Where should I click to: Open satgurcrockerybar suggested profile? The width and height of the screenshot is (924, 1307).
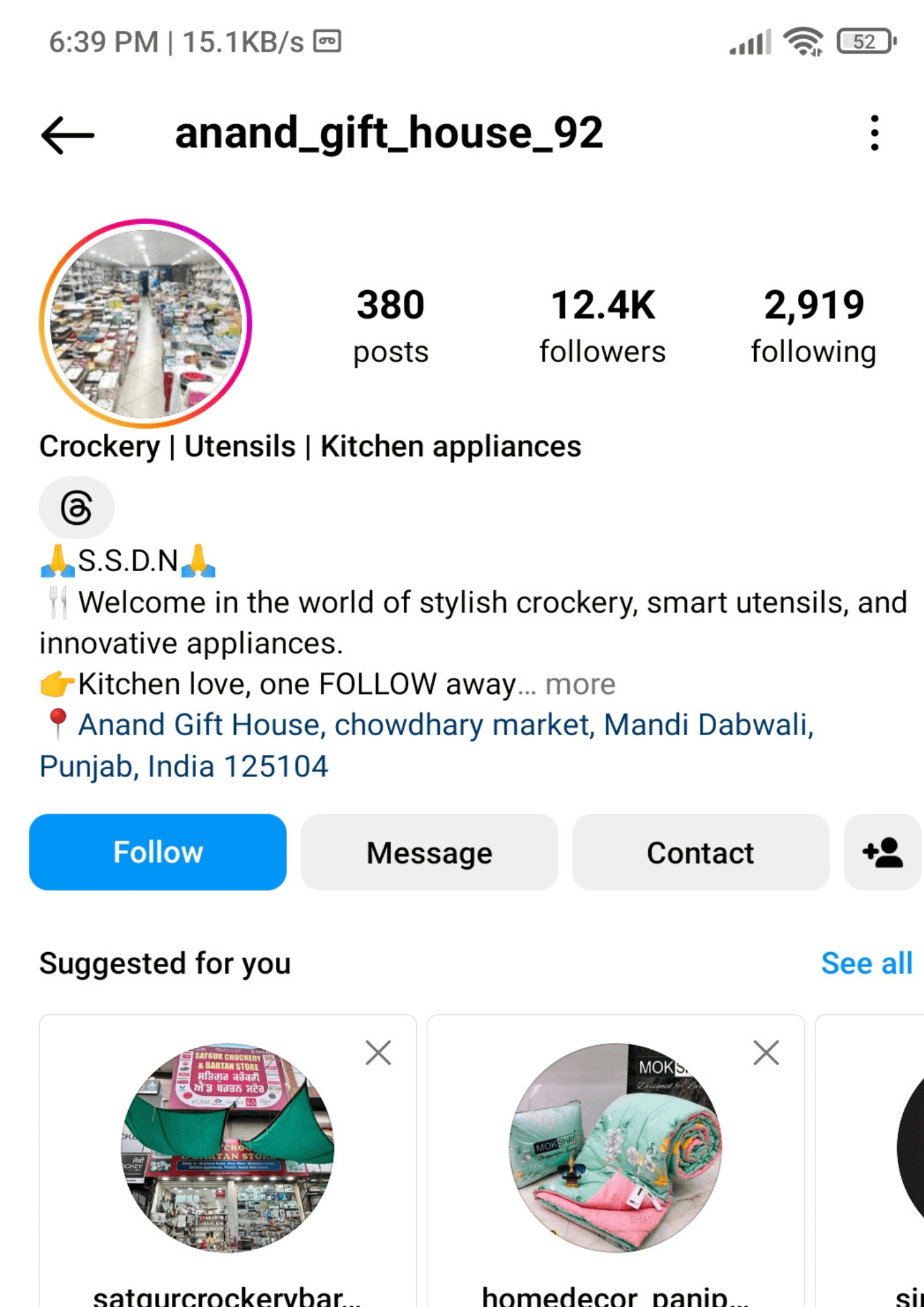tap(227, 1148)
